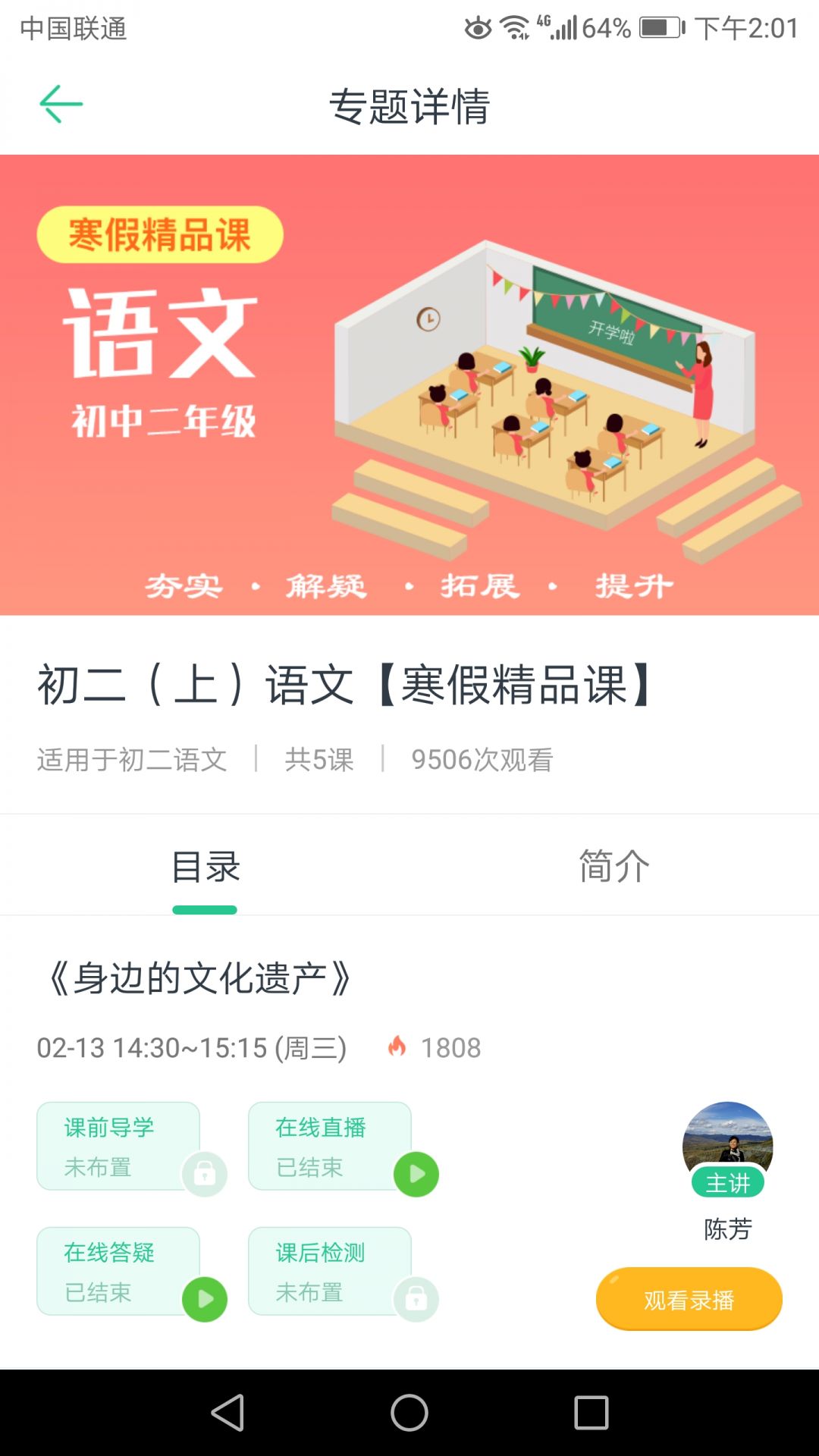Tap the lock icon on 课前导学 card
The width and height of the screenshot is (819, 1456).
203,1172
